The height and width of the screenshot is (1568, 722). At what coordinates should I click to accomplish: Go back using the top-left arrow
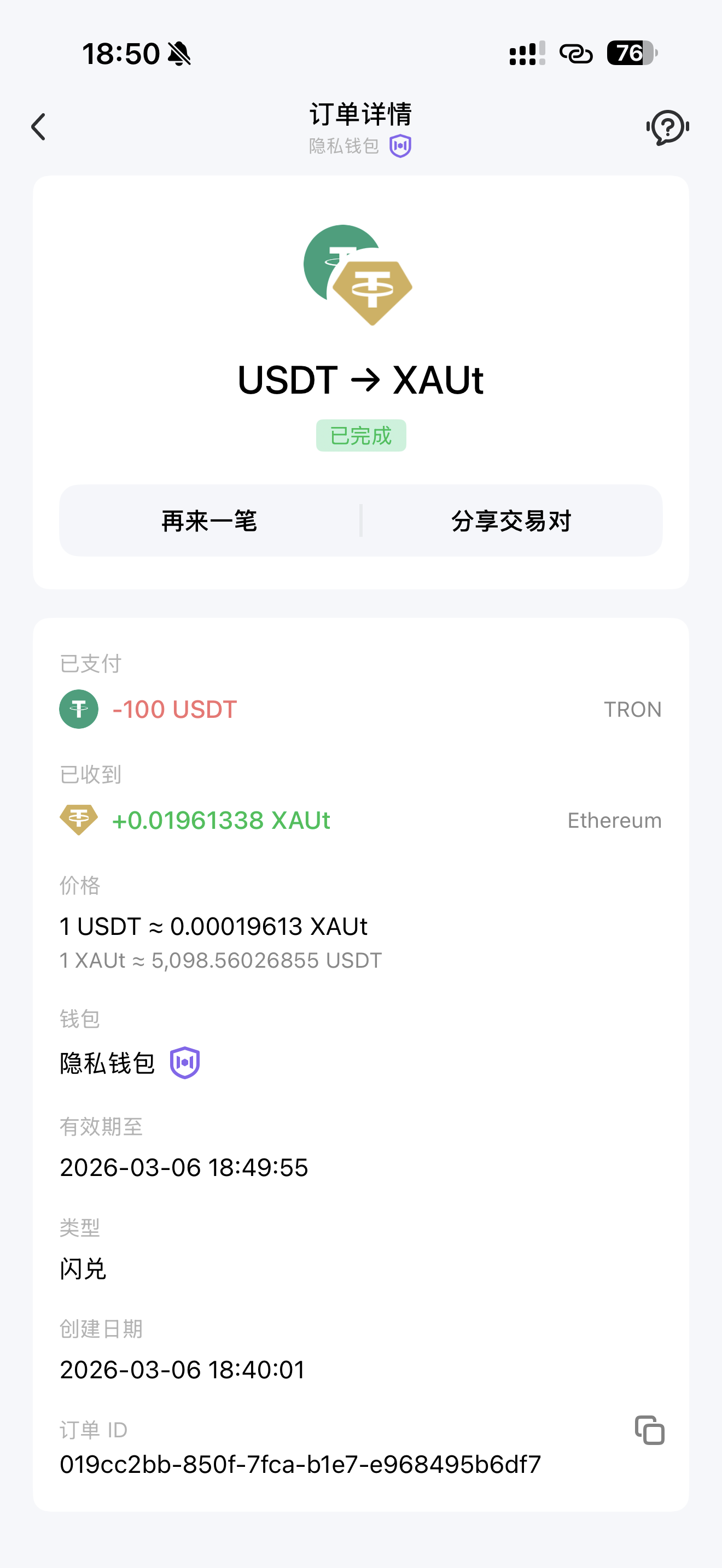pos(39,127)
